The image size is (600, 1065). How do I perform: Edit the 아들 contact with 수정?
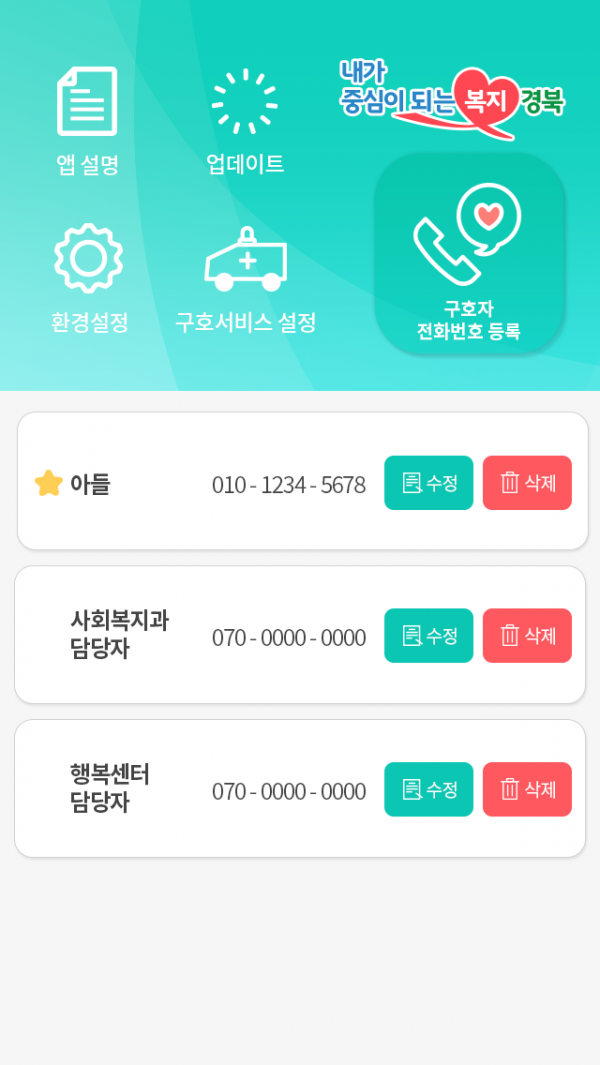(428, 483)
